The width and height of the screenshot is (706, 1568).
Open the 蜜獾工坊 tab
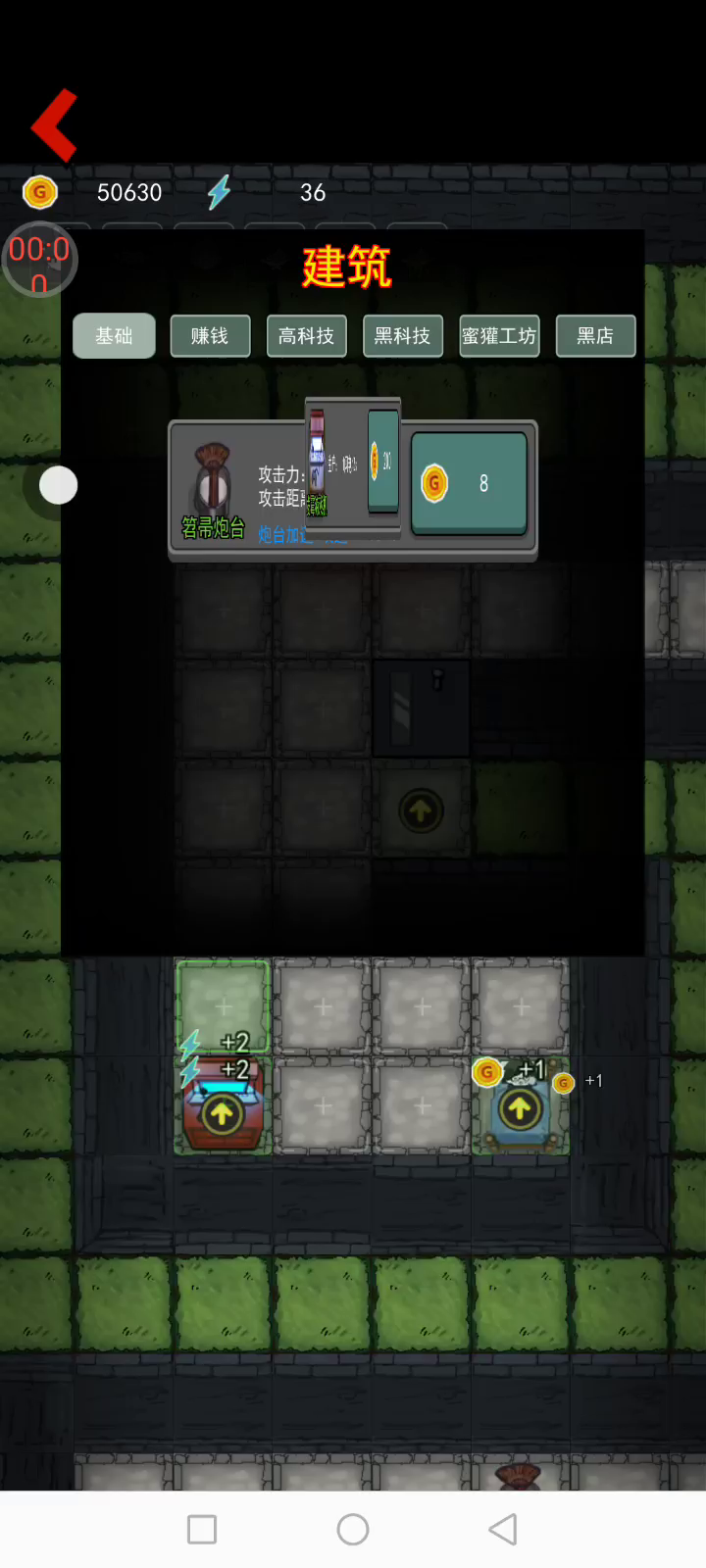coord(499,336)
